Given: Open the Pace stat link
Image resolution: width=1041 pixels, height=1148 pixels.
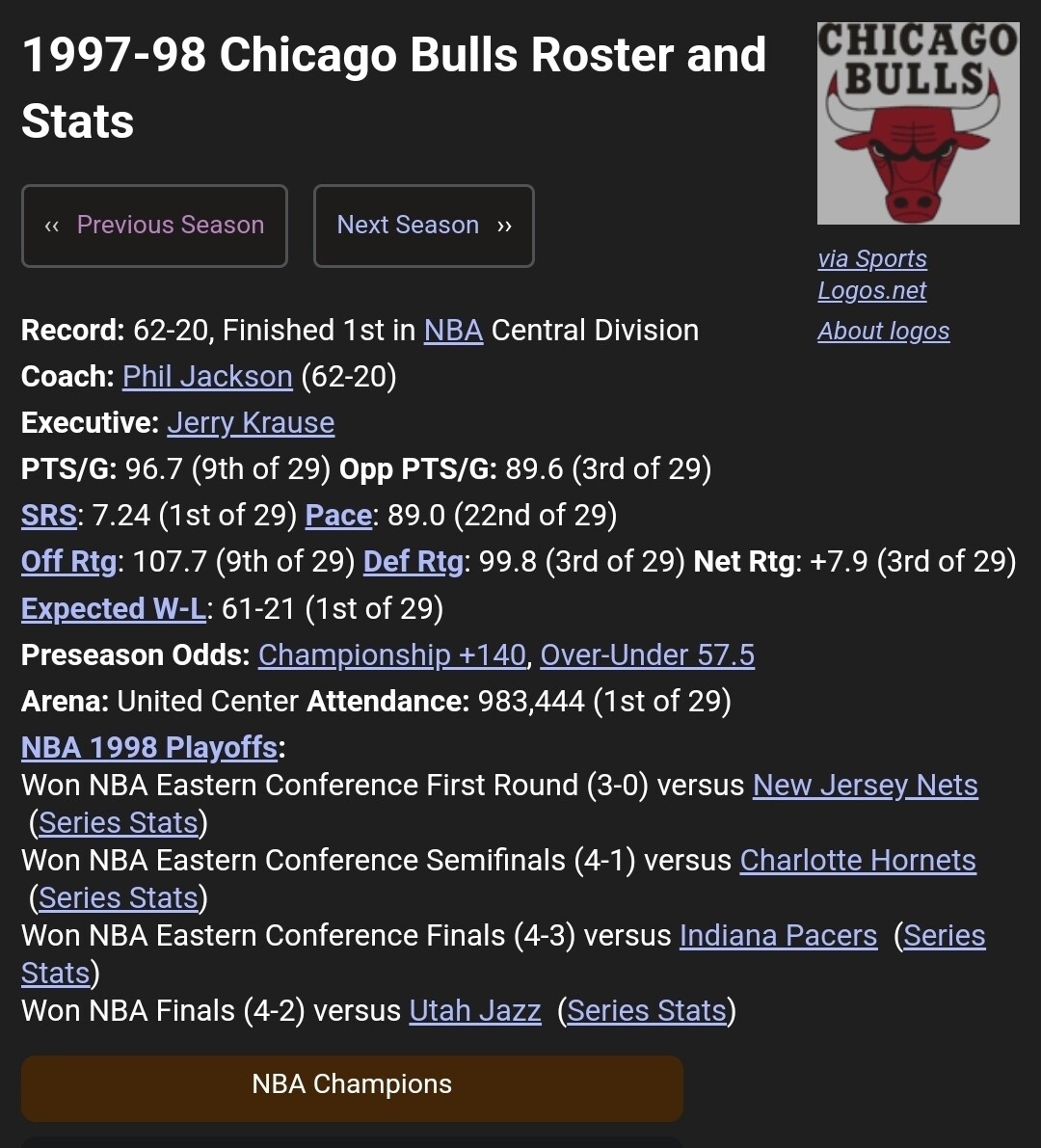Looking at the screenshot, I should (x=338, y=516).
